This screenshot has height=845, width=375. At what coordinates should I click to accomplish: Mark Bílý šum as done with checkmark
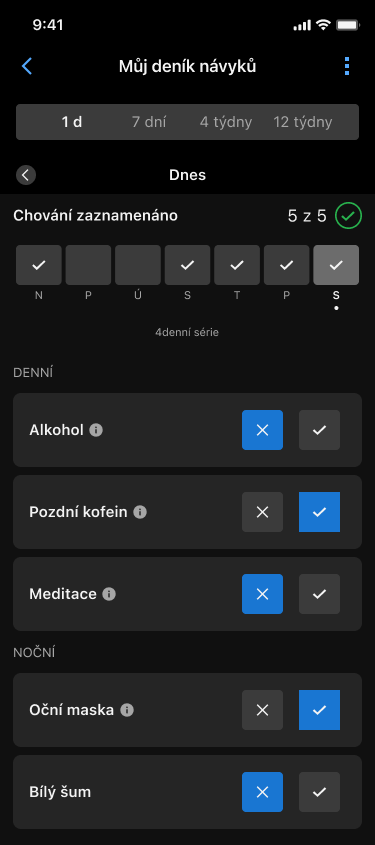point(320,792)
